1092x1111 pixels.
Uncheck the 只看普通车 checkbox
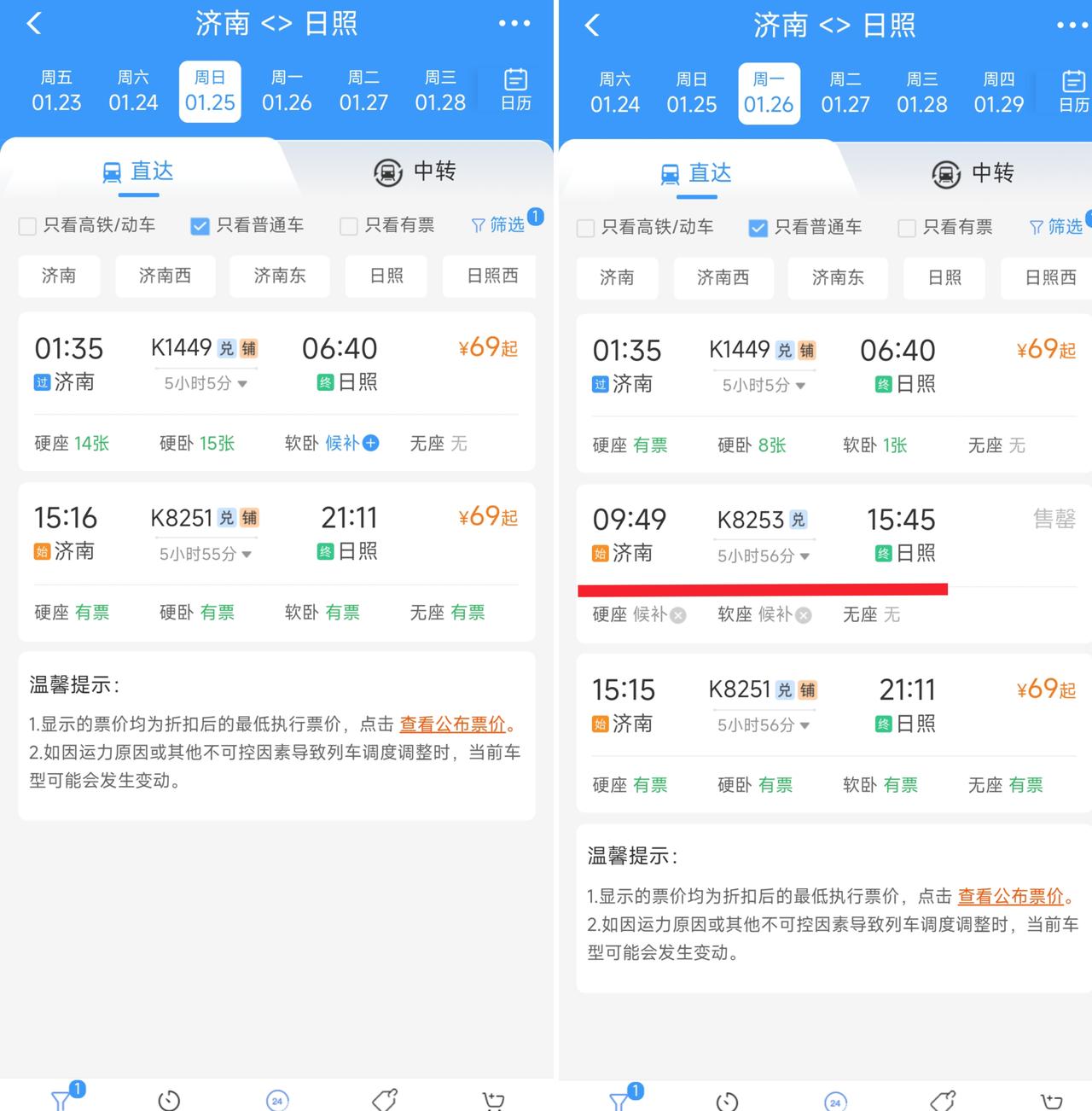coord(199,225)
